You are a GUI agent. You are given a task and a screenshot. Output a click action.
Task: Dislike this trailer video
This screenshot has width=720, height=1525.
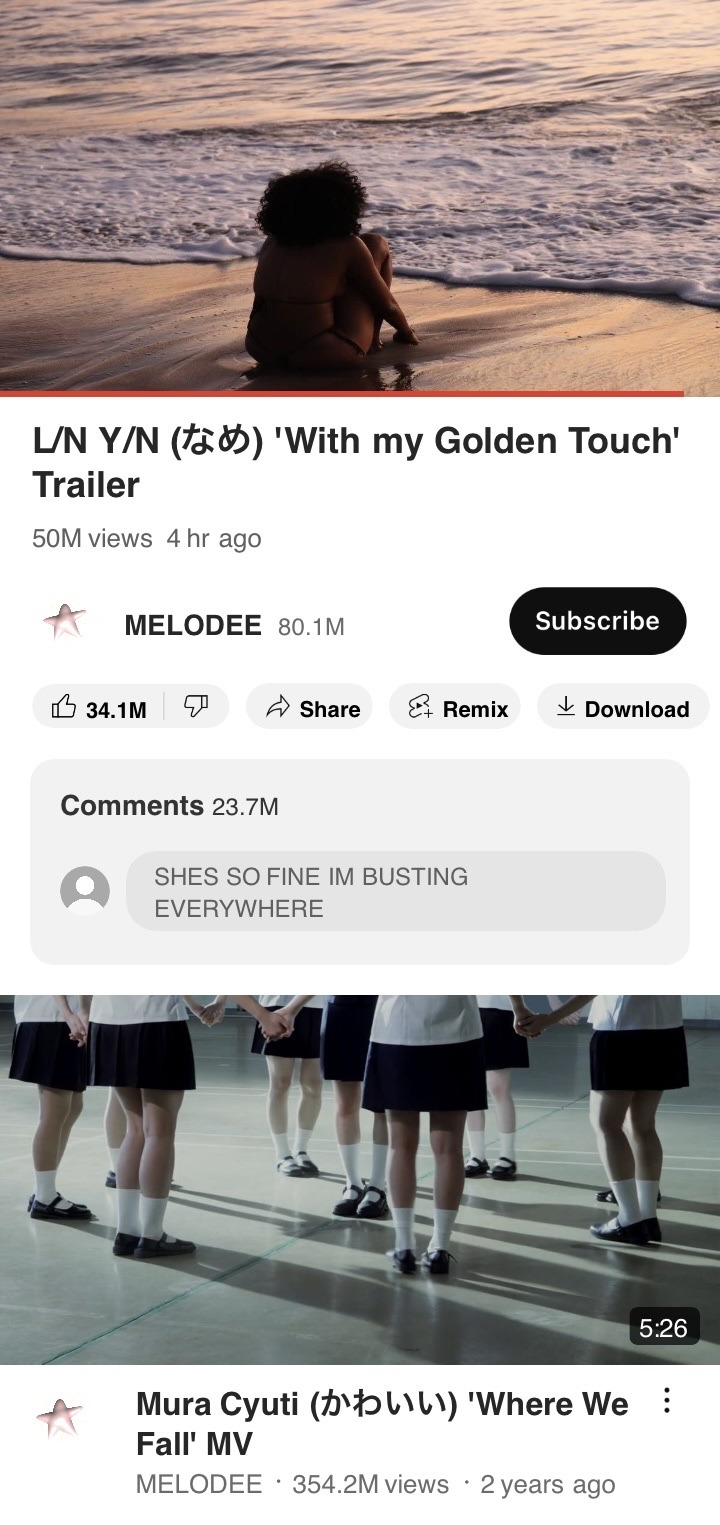tap(196, 707)
